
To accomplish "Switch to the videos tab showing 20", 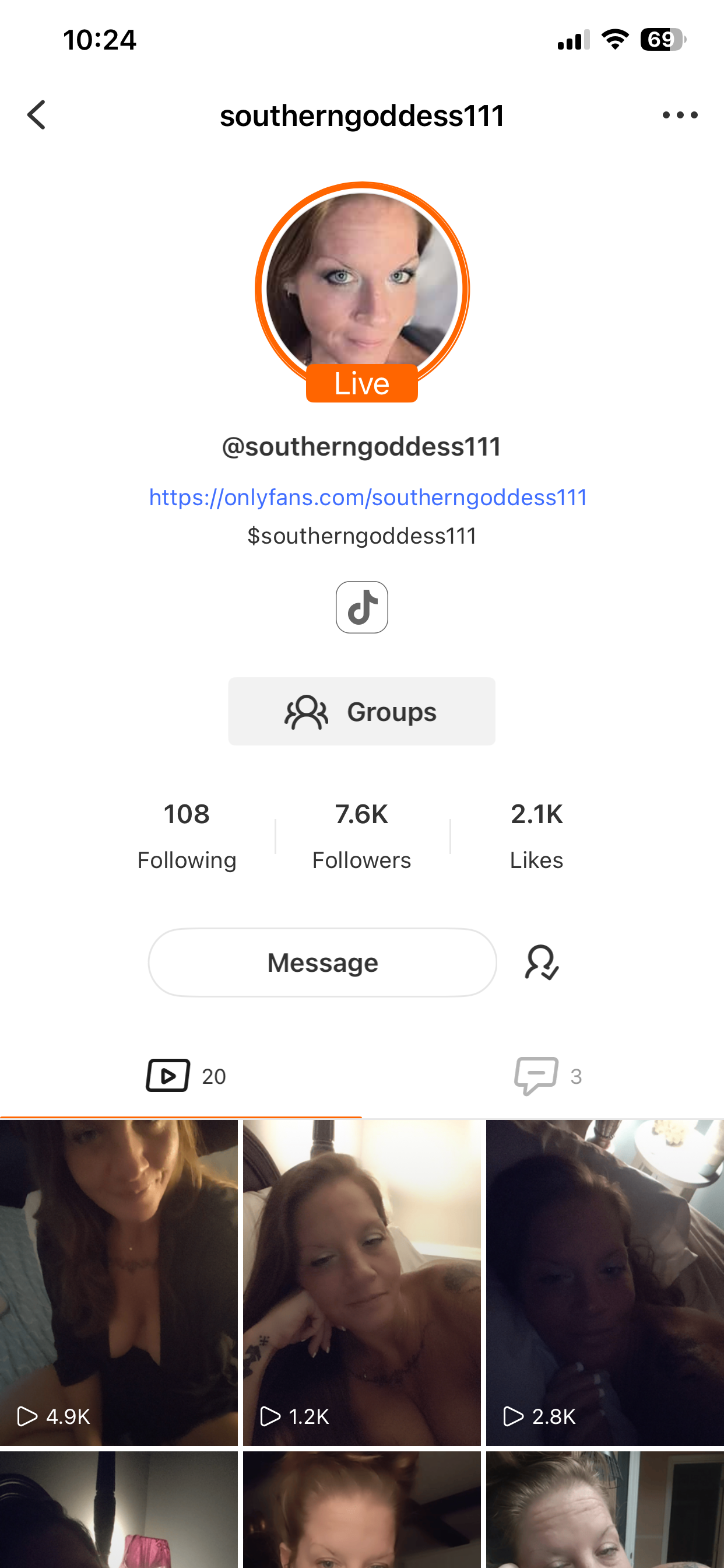I will click(x=185, y=1076).
